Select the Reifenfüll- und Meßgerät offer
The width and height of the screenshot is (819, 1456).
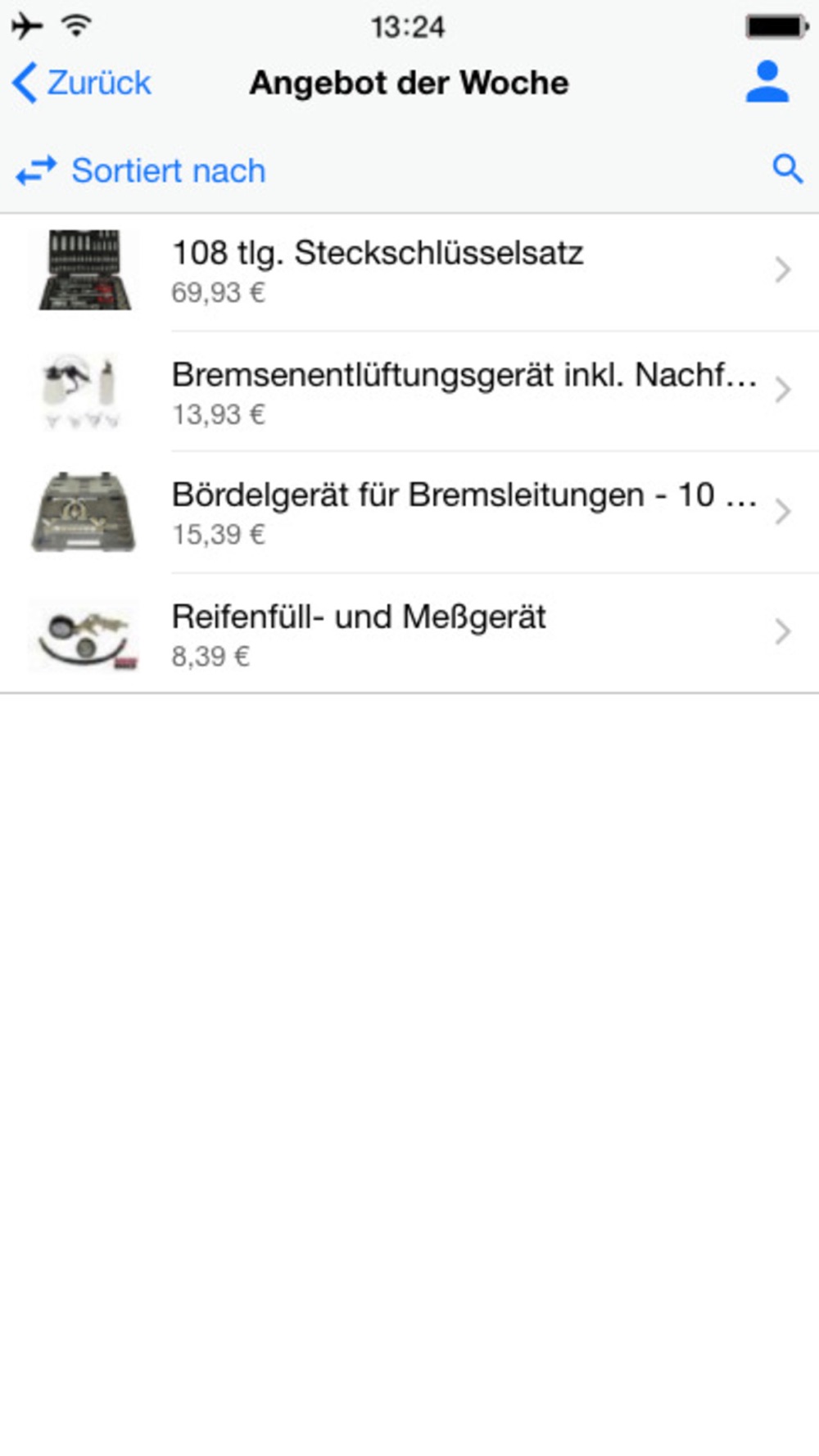click(409, 633)
